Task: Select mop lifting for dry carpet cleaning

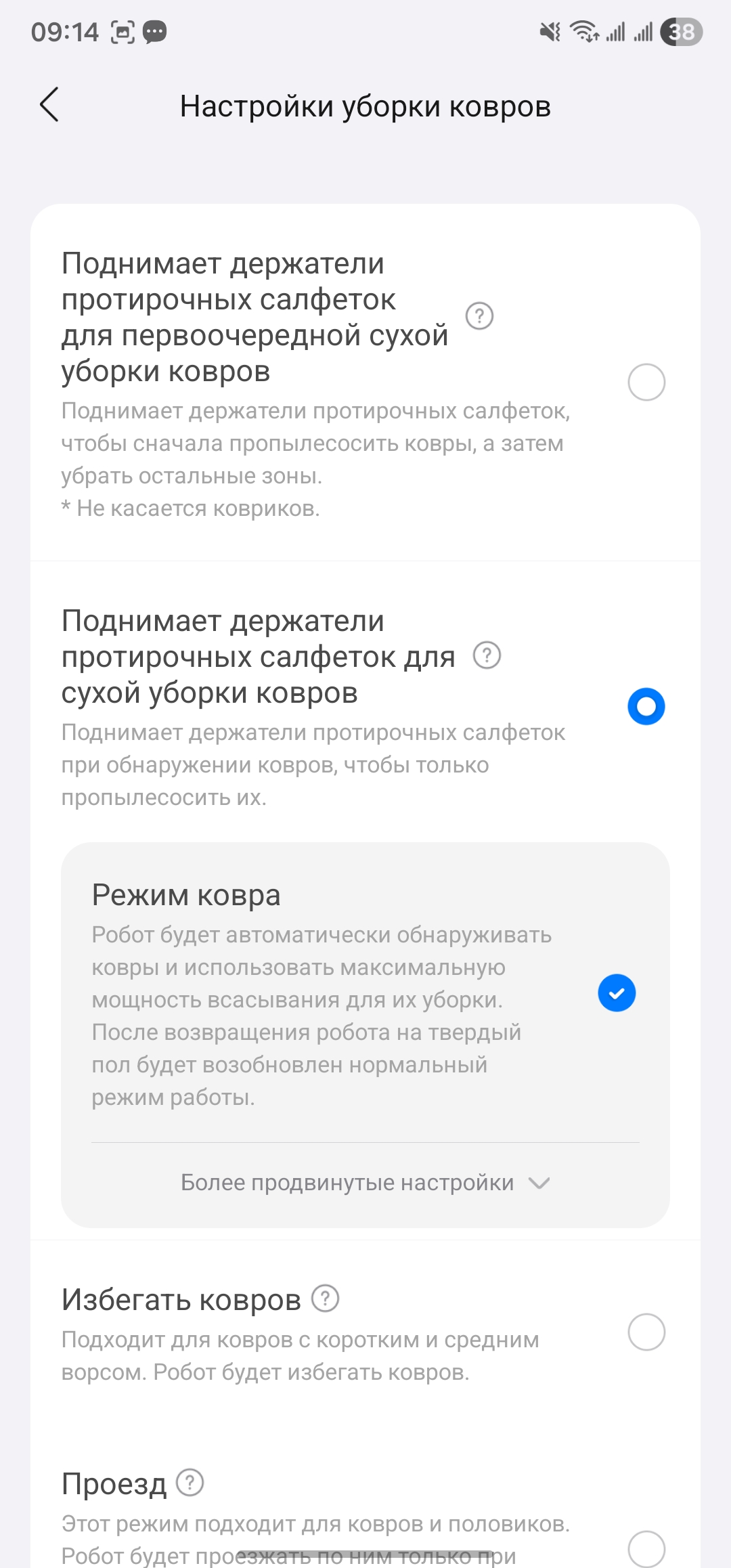Action: point(646,707)
